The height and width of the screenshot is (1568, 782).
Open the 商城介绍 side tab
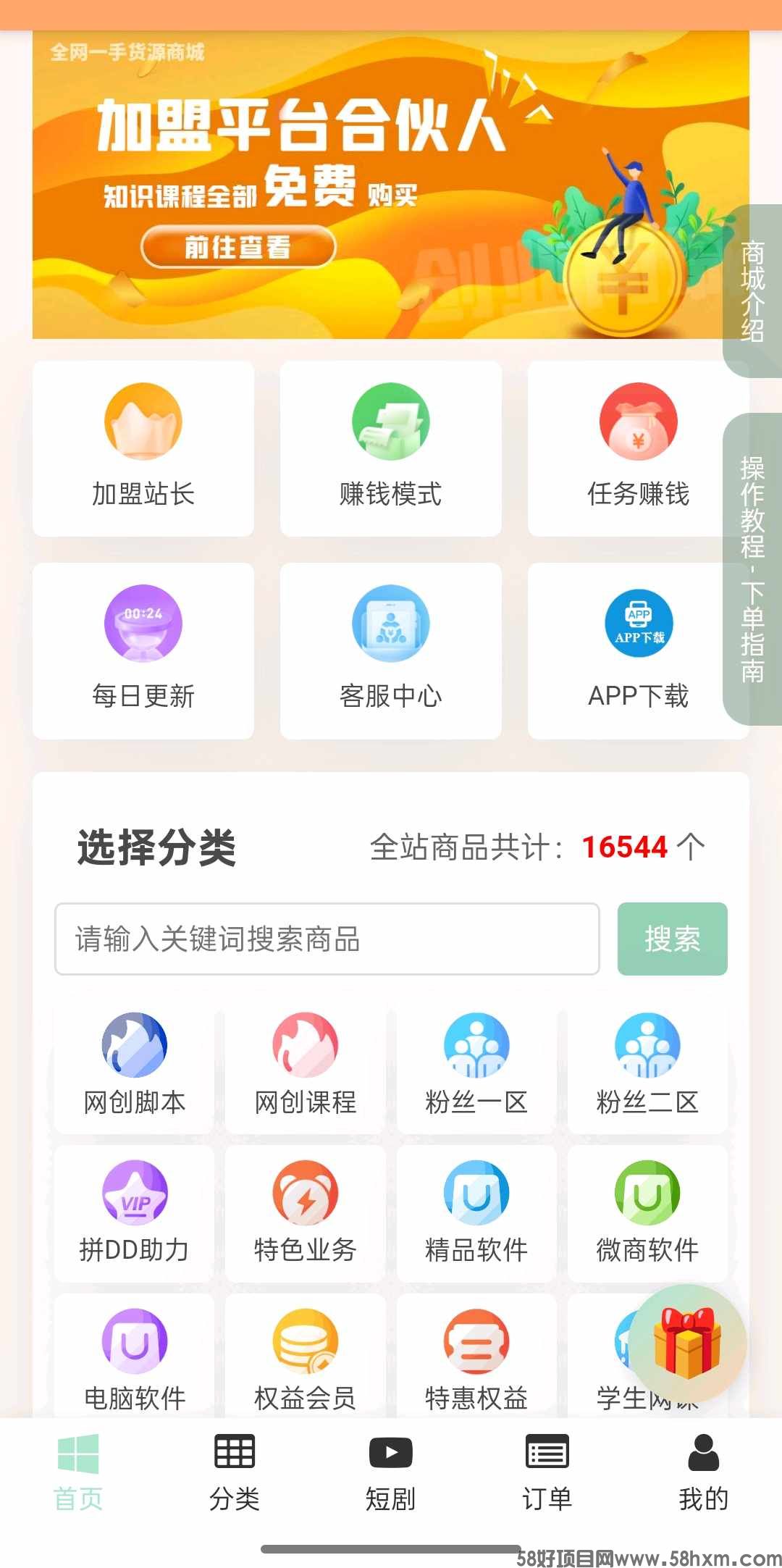753,291
